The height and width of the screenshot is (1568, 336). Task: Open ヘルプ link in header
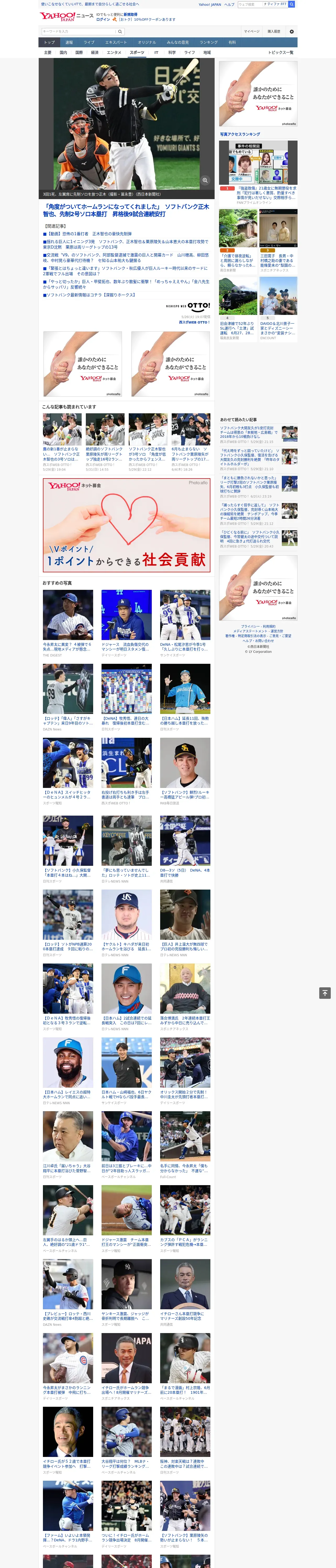pos(229,4)
